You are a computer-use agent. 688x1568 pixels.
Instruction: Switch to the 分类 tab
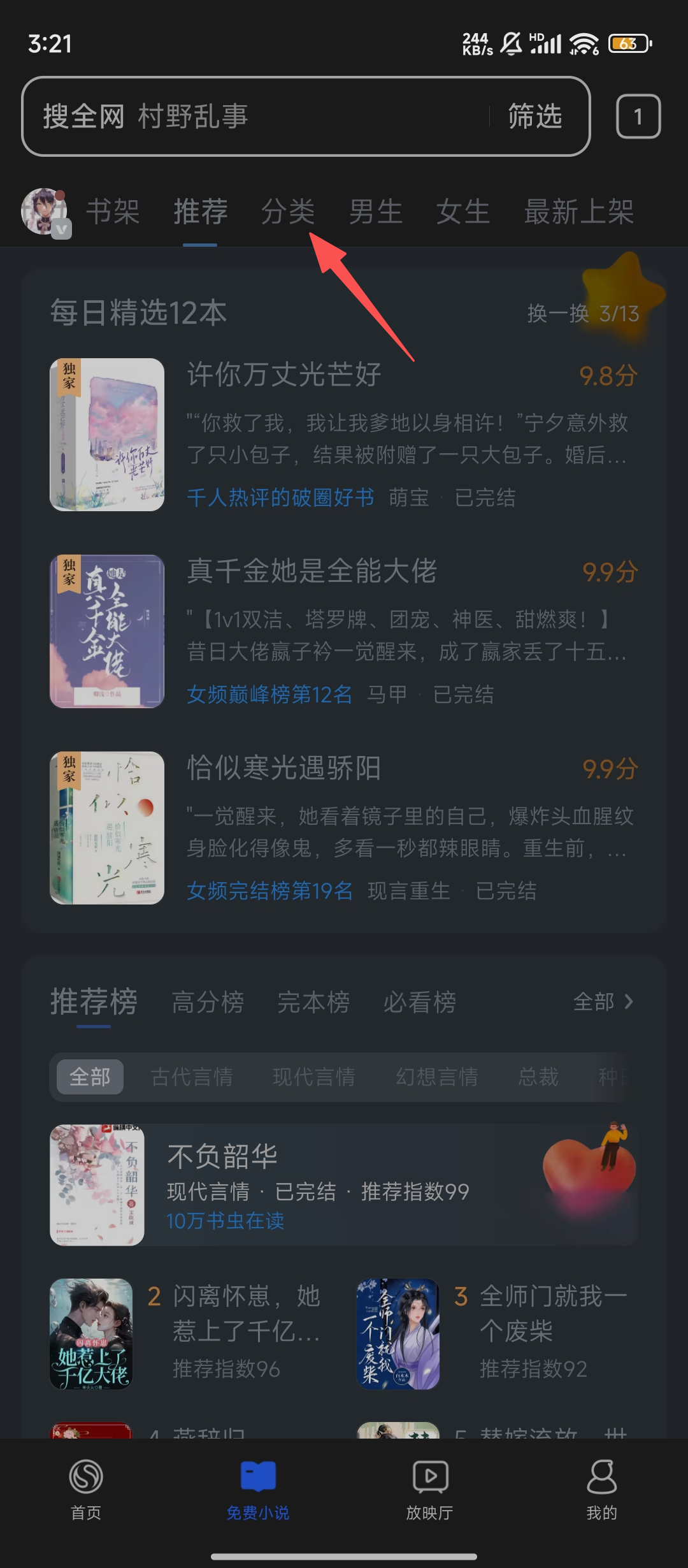288,212
